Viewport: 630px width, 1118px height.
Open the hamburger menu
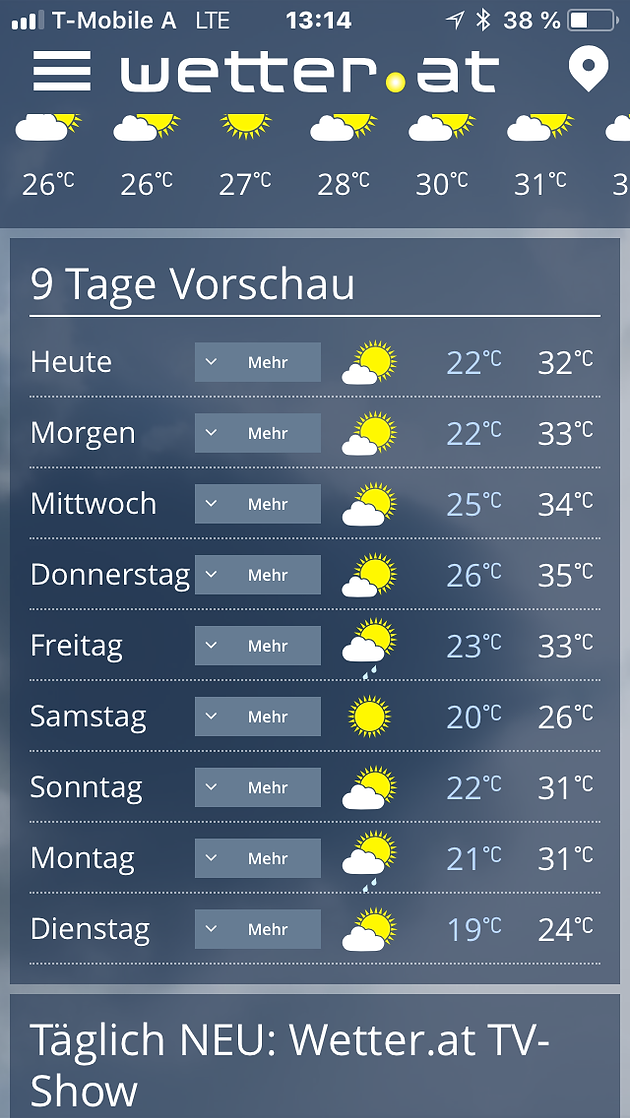click(62, 71)
